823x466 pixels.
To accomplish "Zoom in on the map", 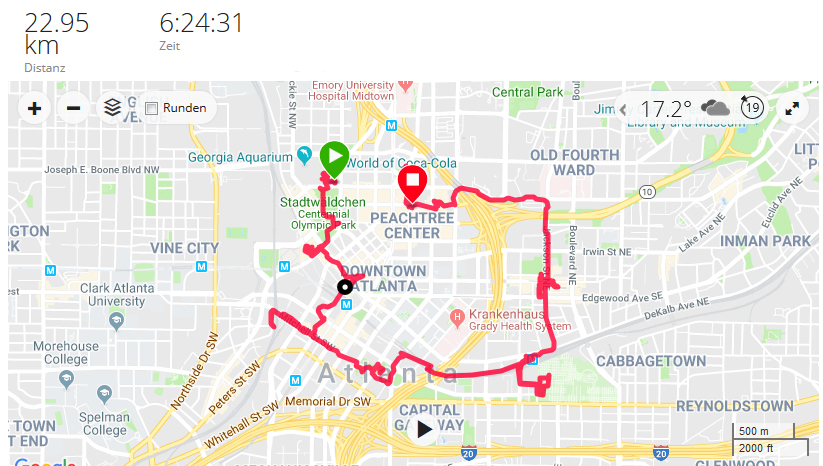I will [x=35, y=108].
